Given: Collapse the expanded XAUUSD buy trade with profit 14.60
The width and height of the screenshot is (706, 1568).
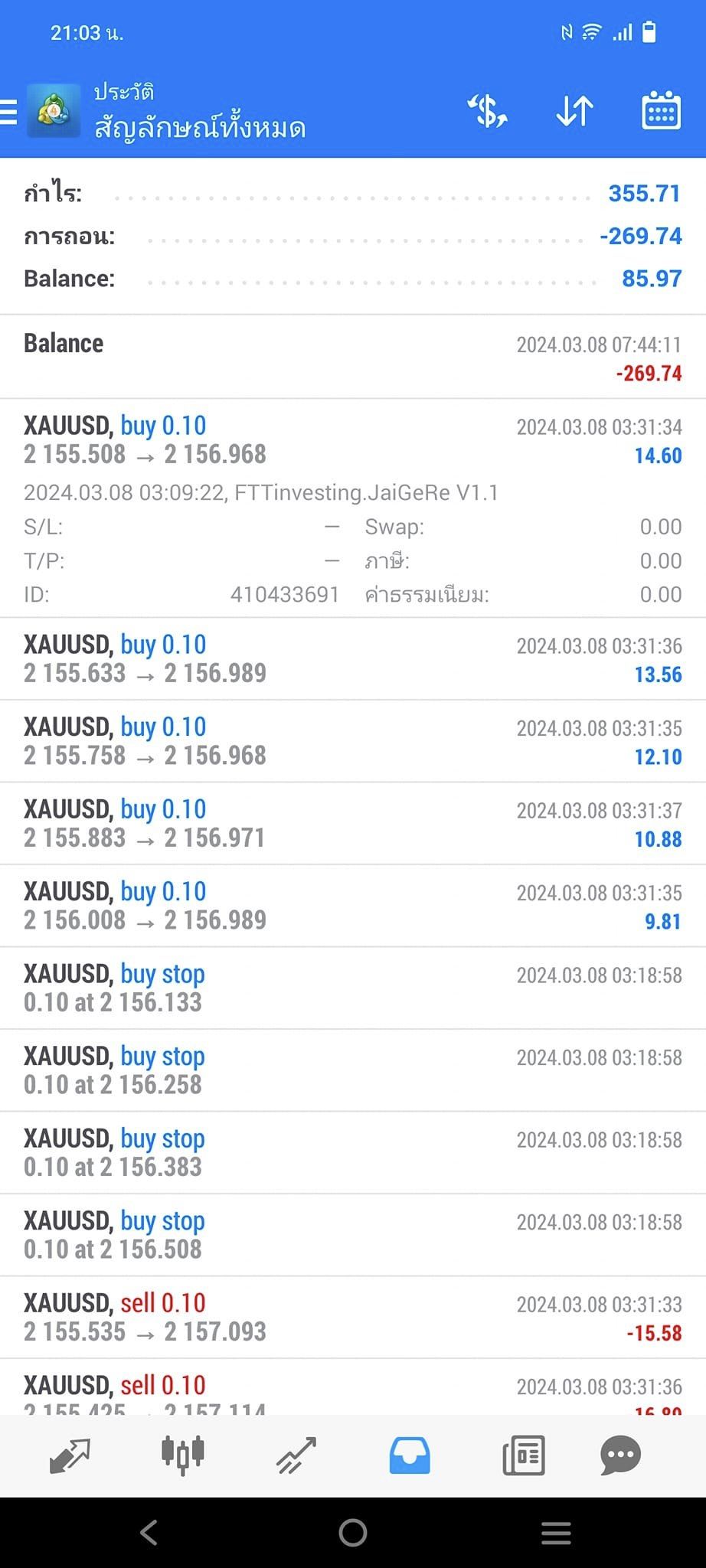Looking at the screenshot, I should pos(353,508).
